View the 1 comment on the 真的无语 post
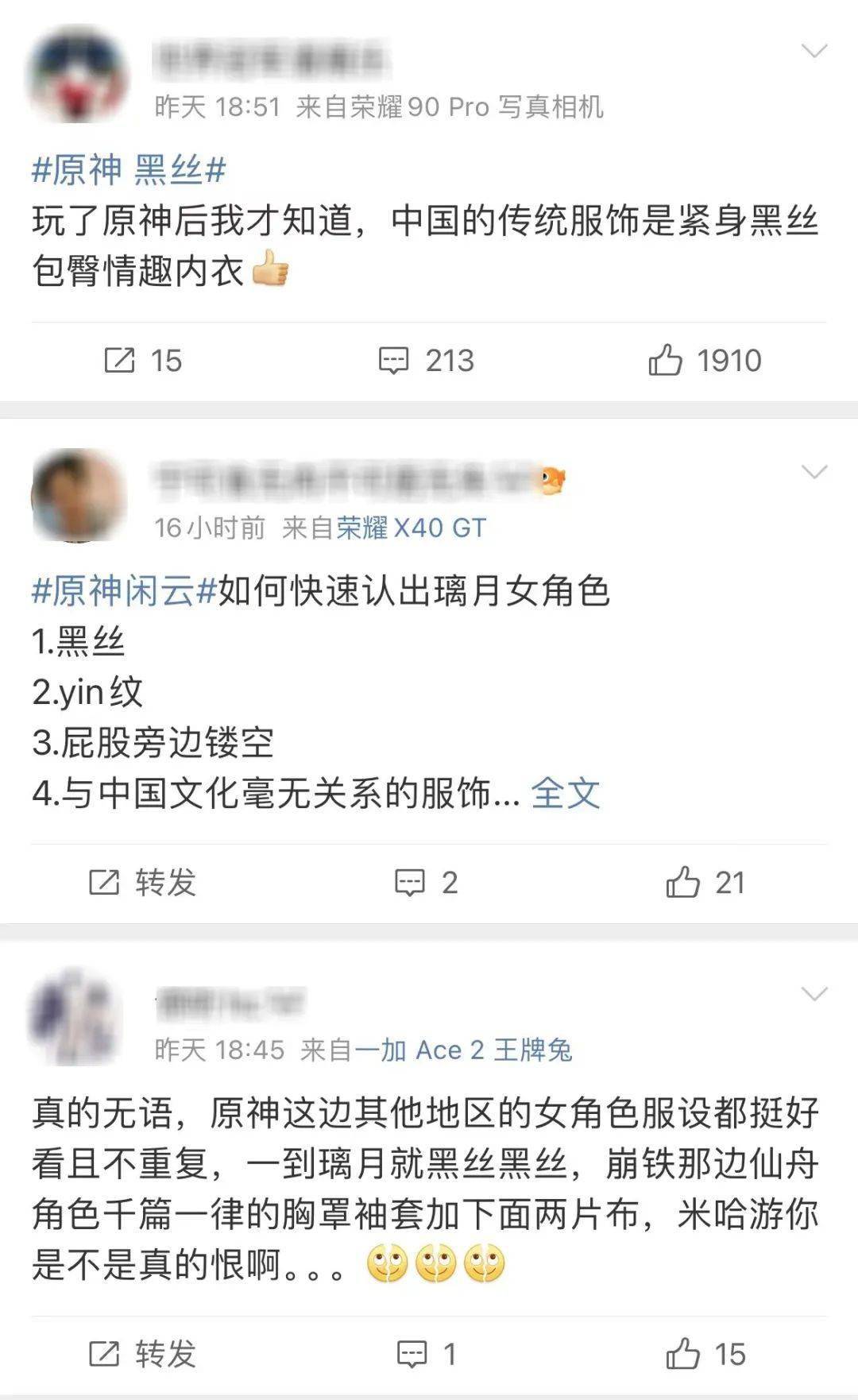This screenshot has width=858, height=1400. click(x=426, y=1353)
